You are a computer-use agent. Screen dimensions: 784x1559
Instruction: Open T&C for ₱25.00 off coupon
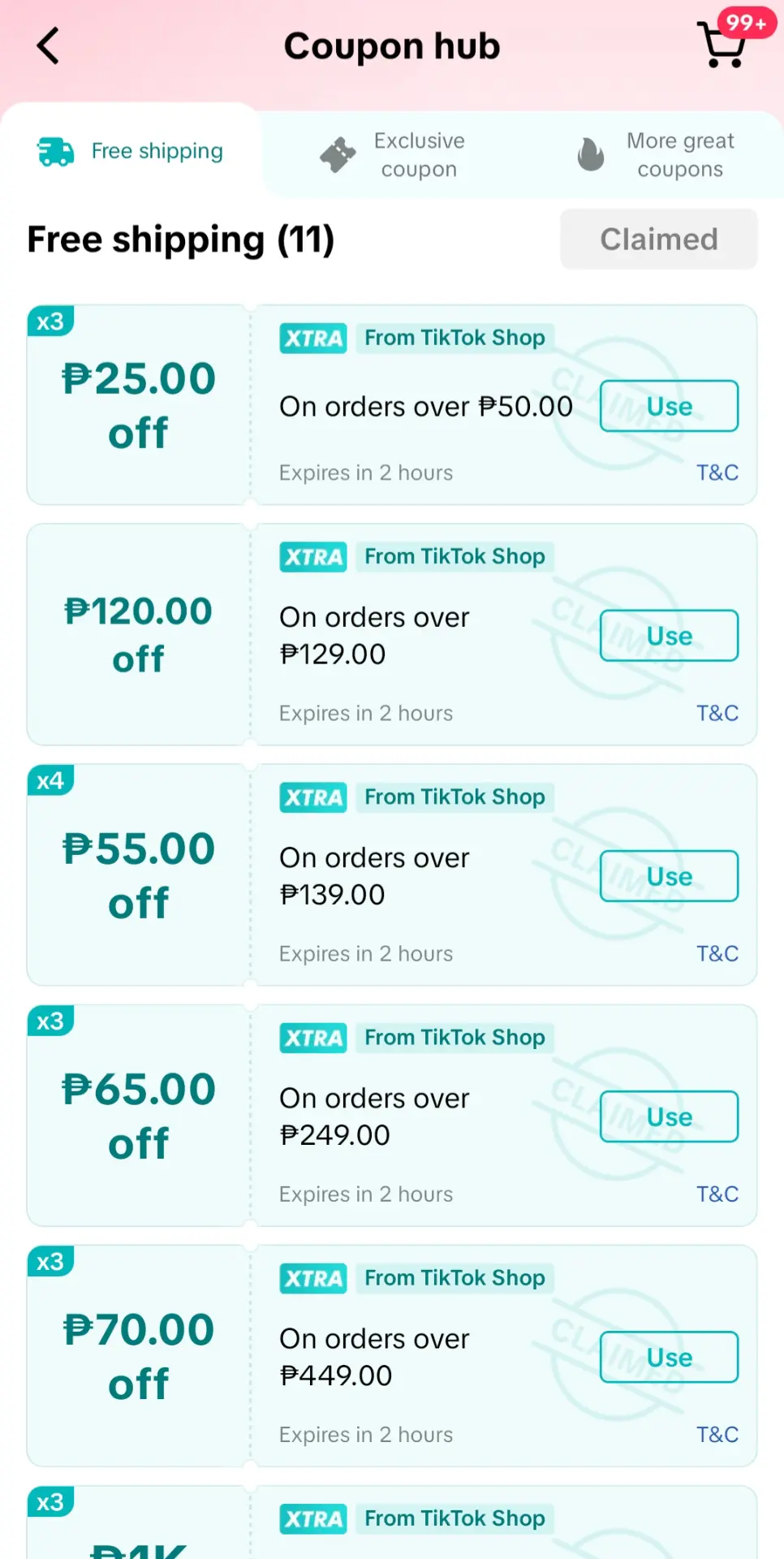pyautogui.click(x=717, y=473)
